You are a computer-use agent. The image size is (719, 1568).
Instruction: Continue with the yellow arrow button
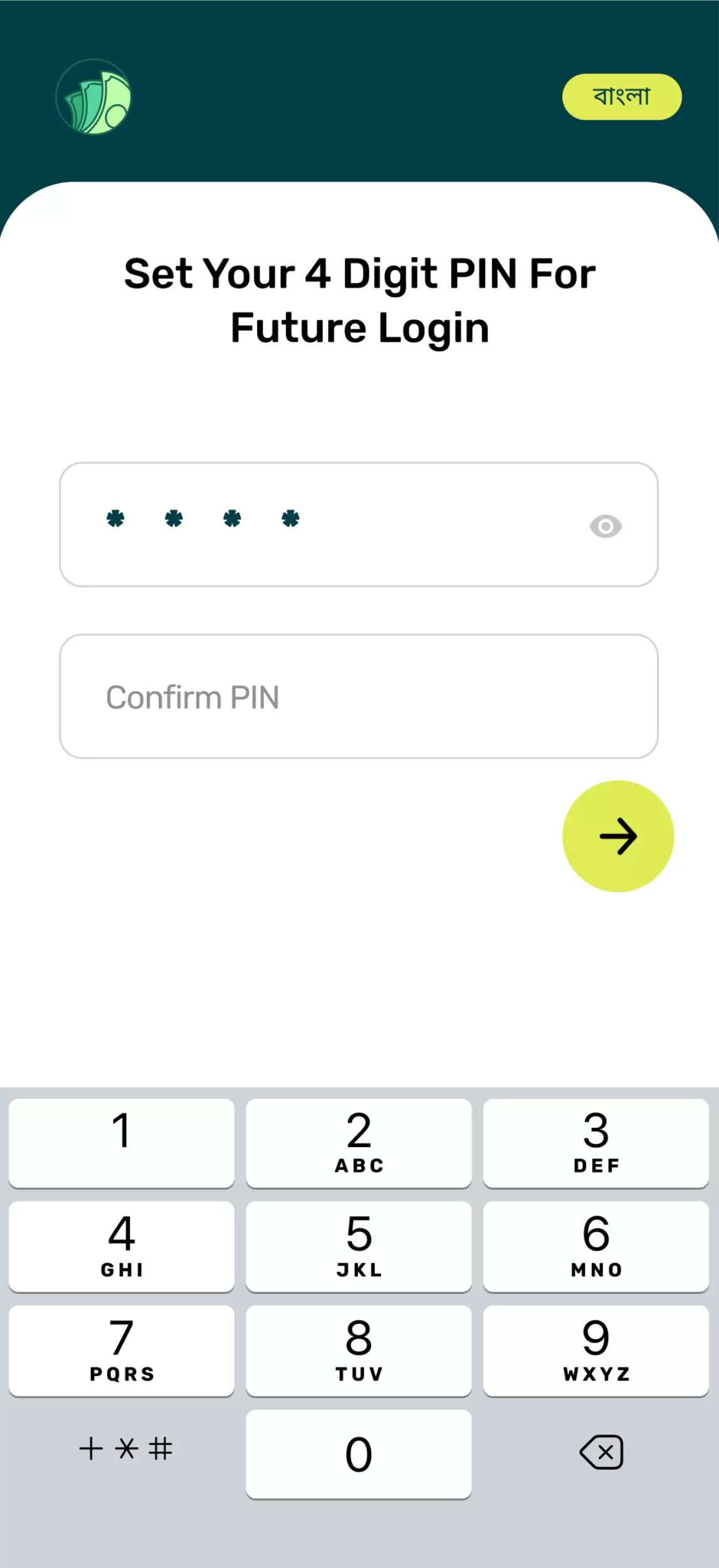click(x=618, y=835)
